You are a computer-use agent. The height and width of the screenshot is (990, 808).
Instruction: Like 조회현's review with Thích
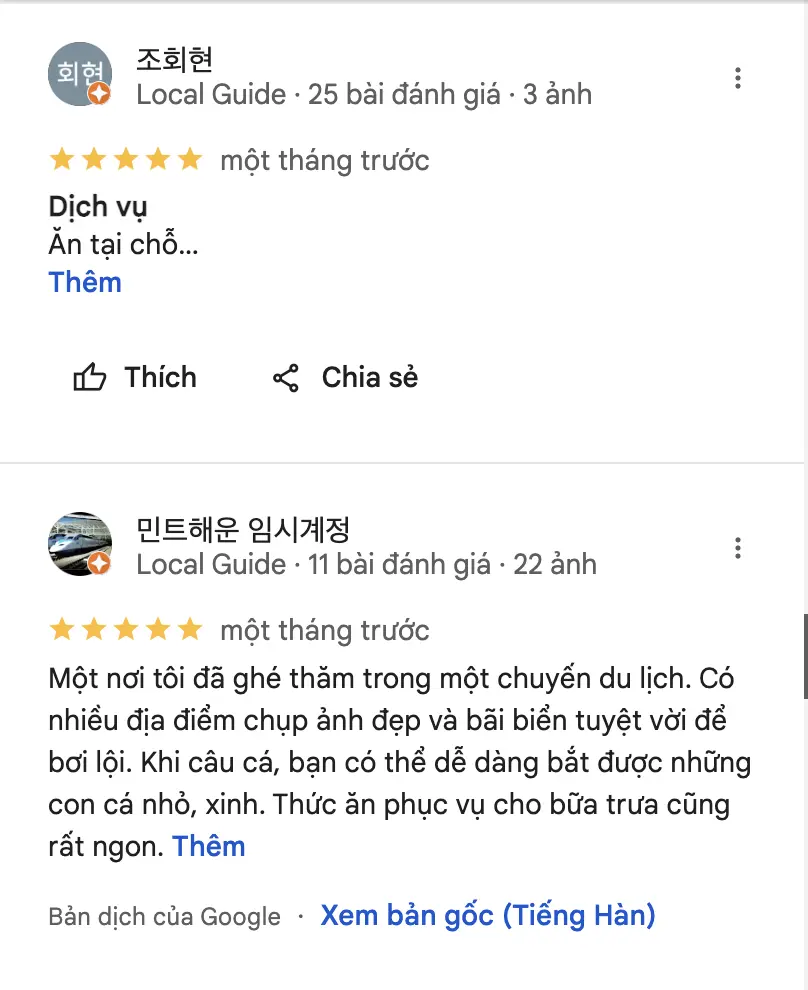pyautogui.click(x=135, y=378)
